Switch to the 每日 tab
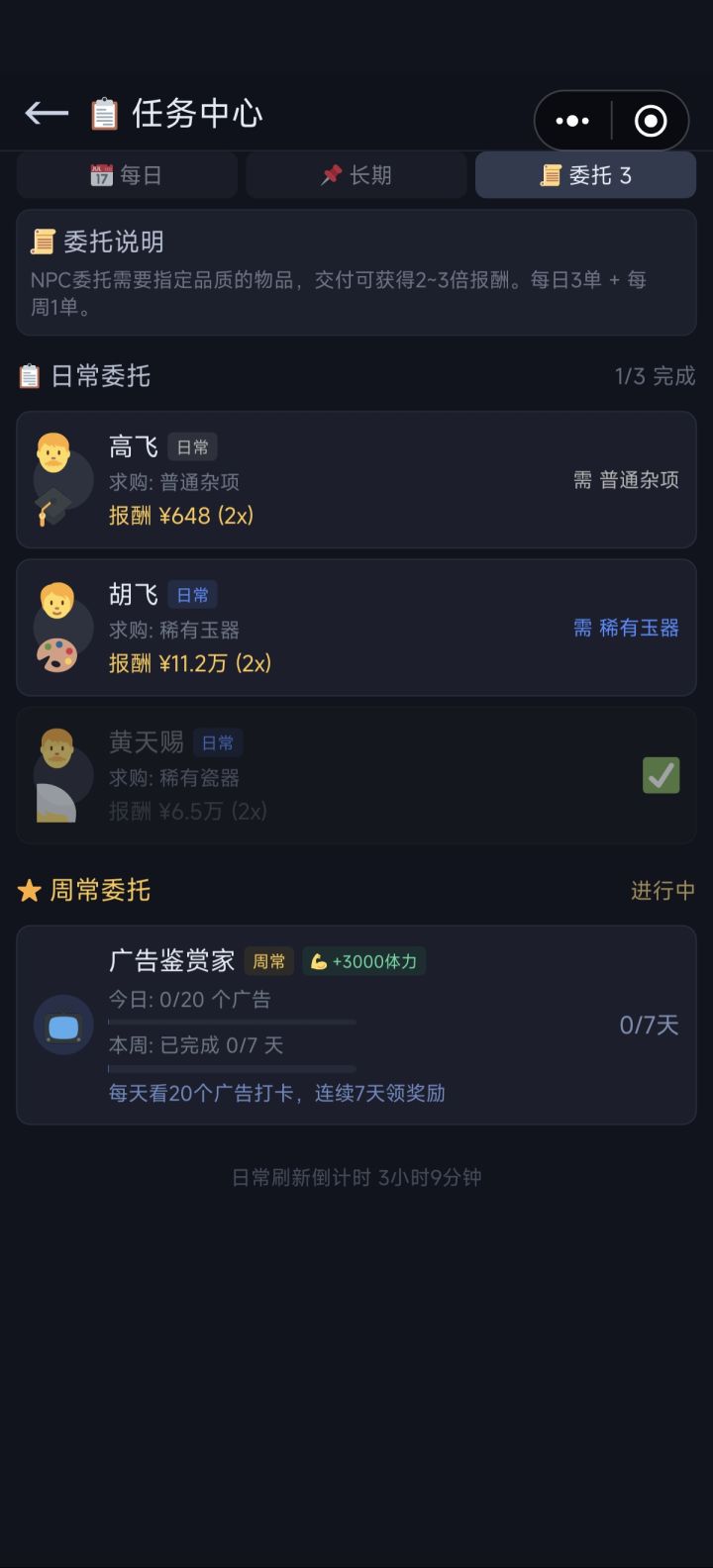Viewport: 713px width, 1568px height. [x=126, y=174]
